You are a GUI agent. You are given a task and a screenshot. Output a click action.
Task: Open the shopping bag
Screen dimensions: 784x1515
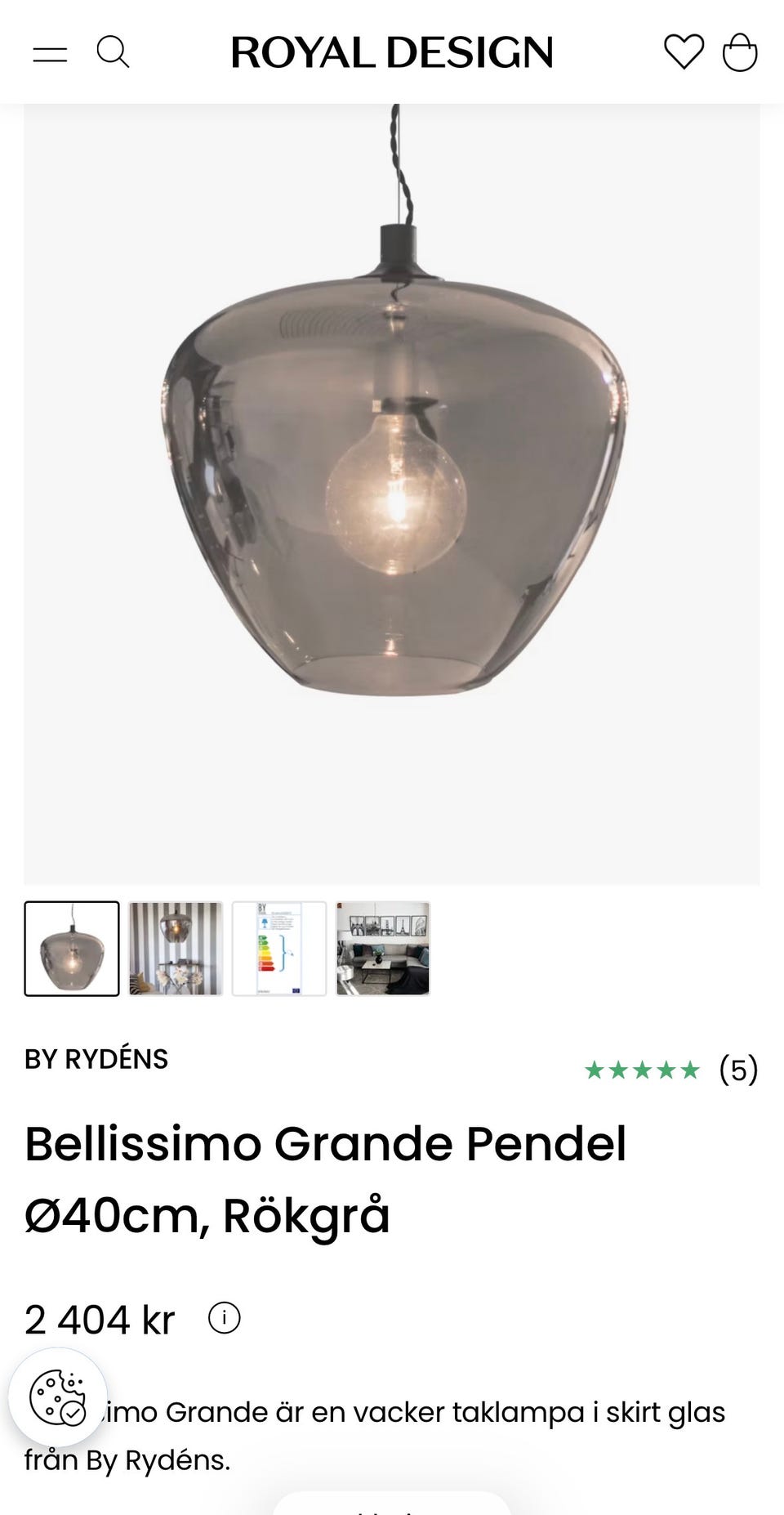[x=740, y=52]
